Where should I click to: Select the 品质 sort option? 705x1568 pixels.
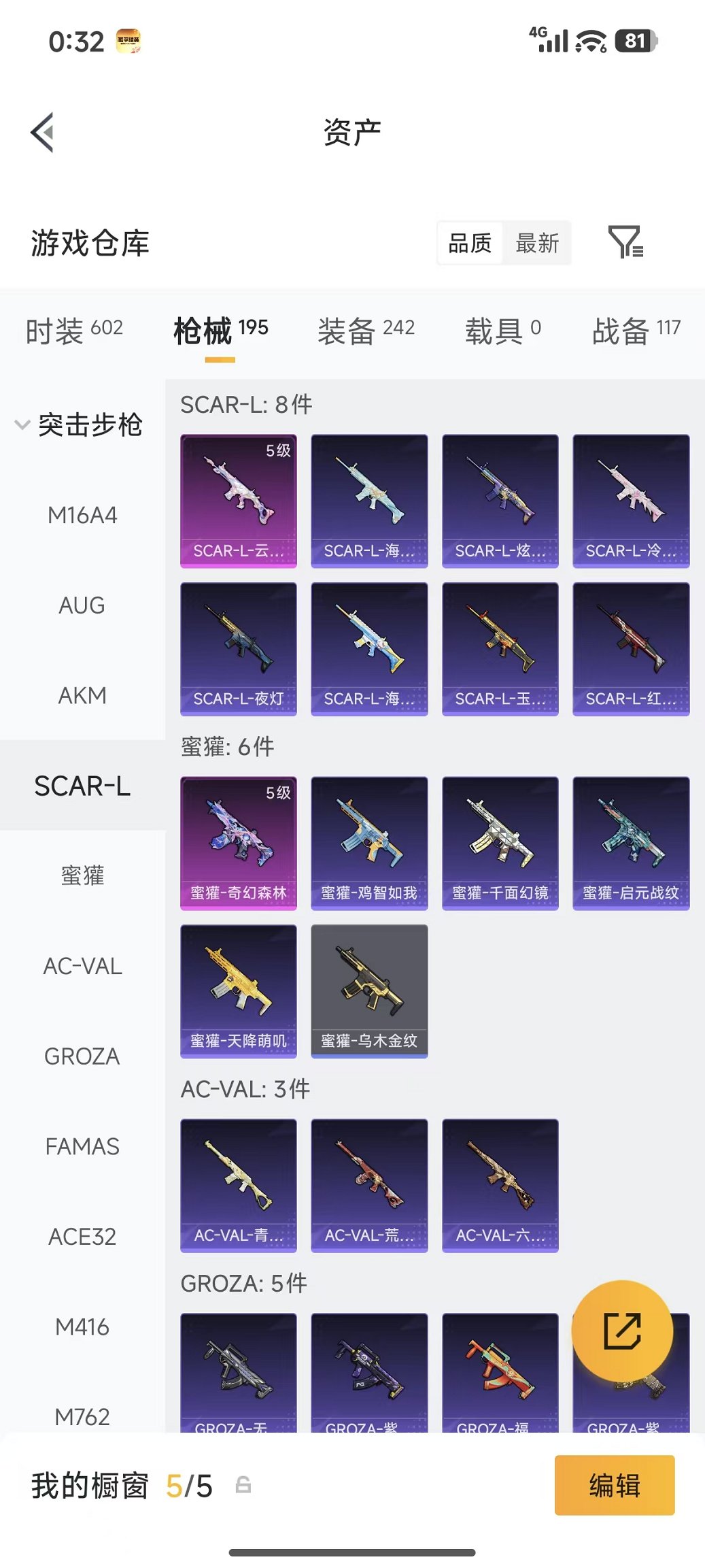click(470, 243)
